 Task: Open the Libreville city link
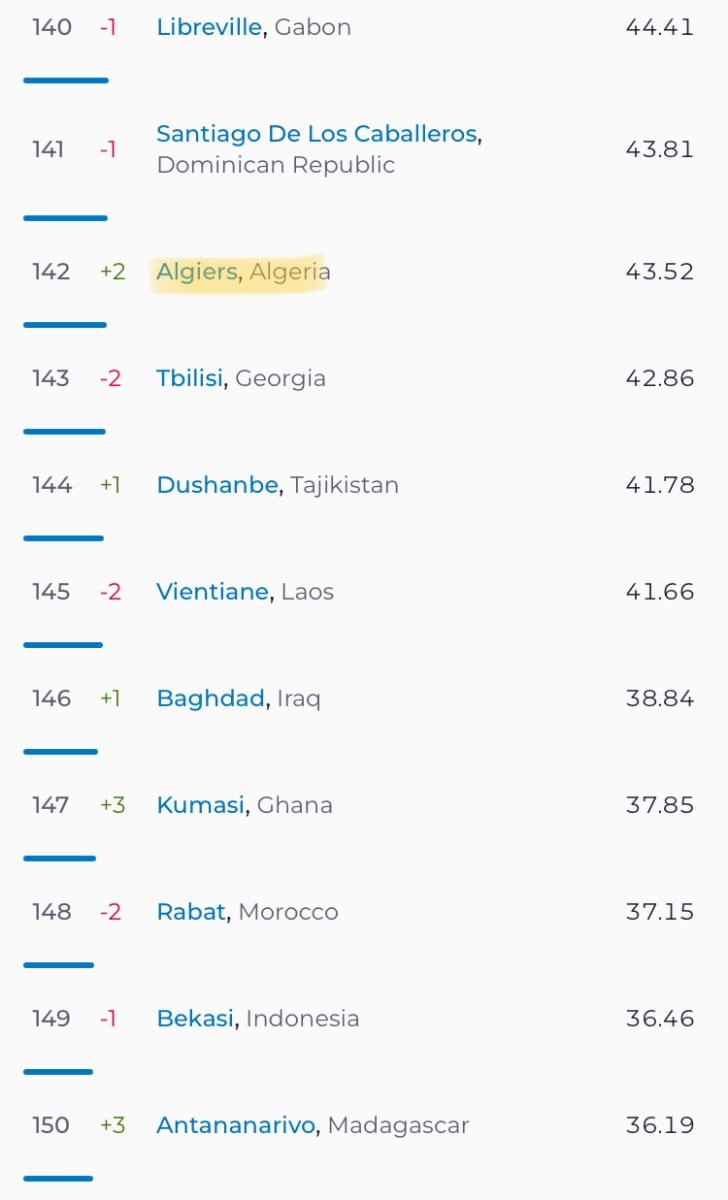(x=210, y=28)
